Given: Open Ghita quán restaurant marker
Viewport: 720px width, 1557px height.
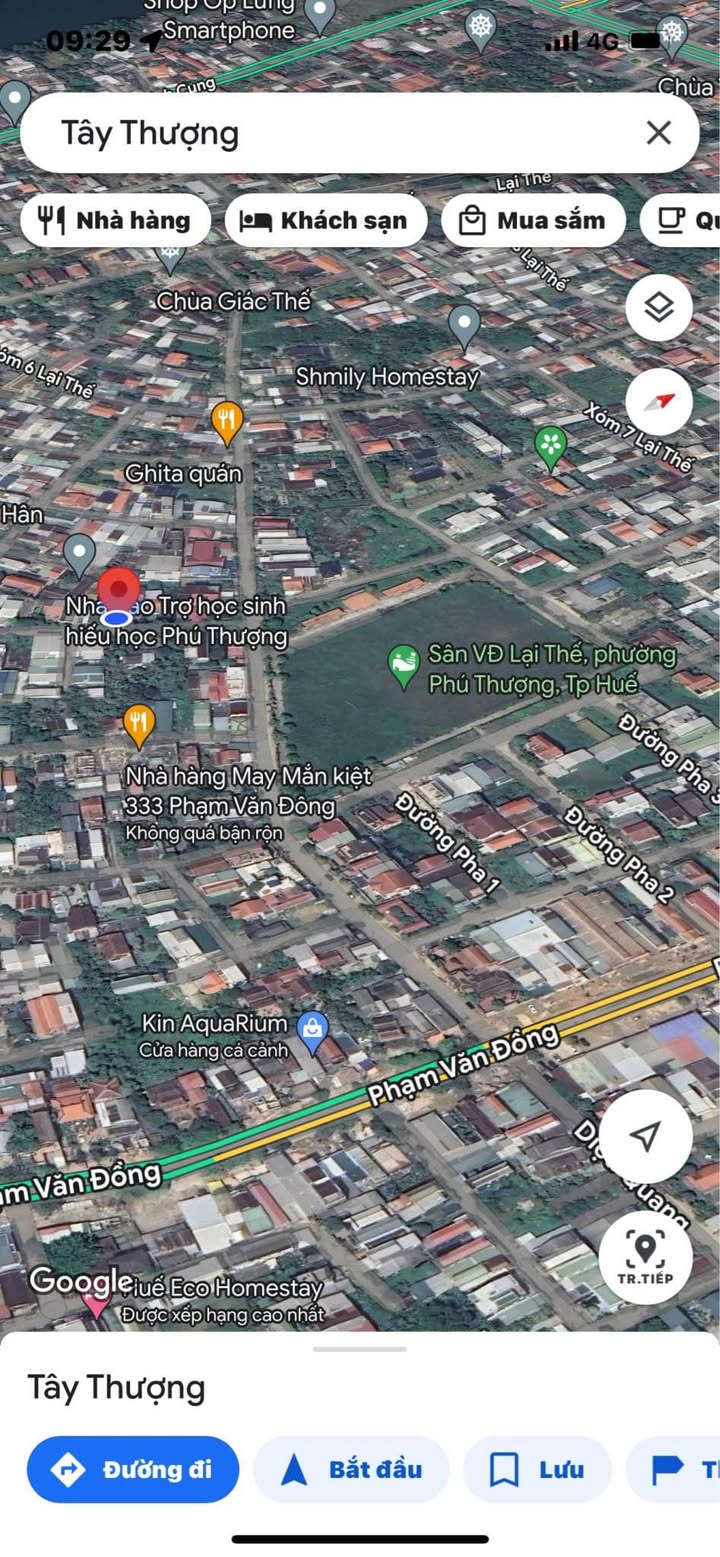Looking at the screenshot, I should point(228,422).
